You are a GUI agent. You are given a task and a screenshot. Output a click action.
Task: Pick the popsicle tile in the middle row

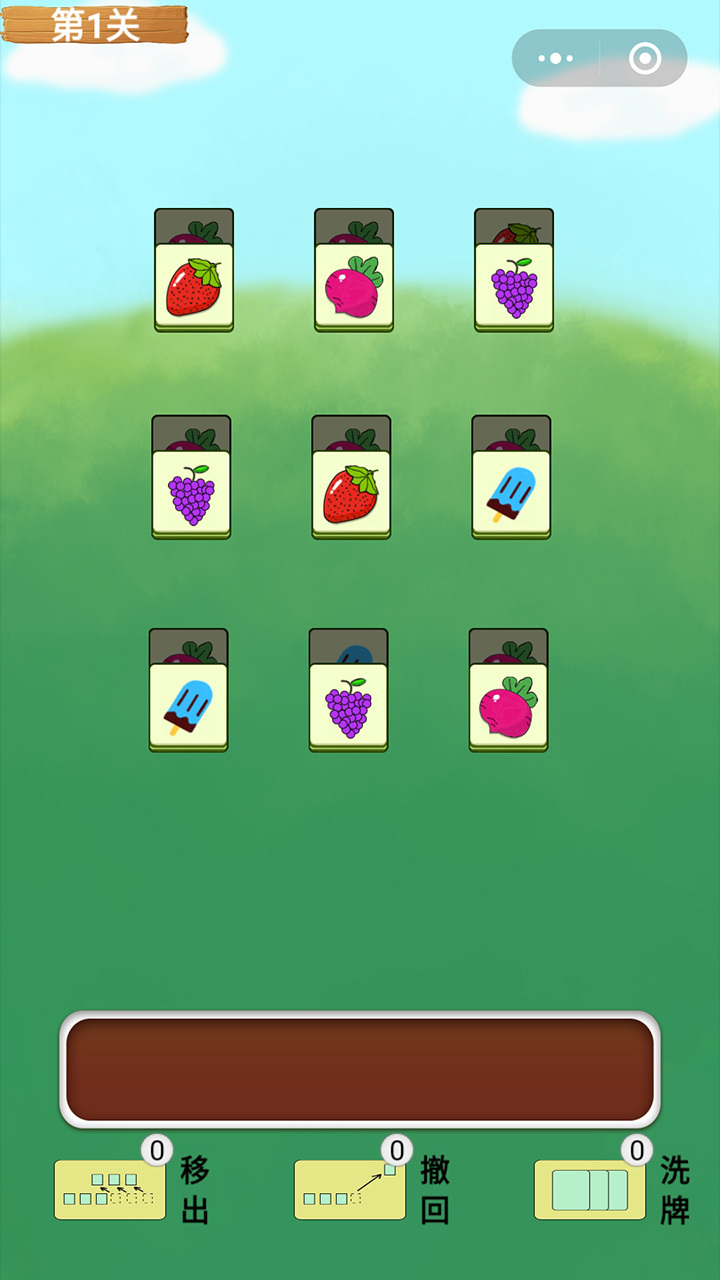click(511, 493)
